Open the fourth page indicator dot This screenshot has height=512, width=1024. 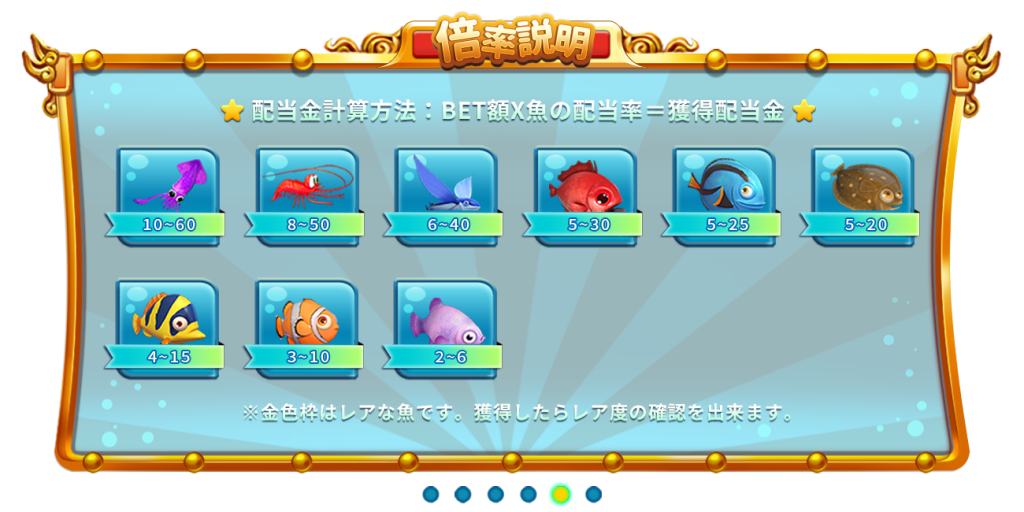(528, 494)
